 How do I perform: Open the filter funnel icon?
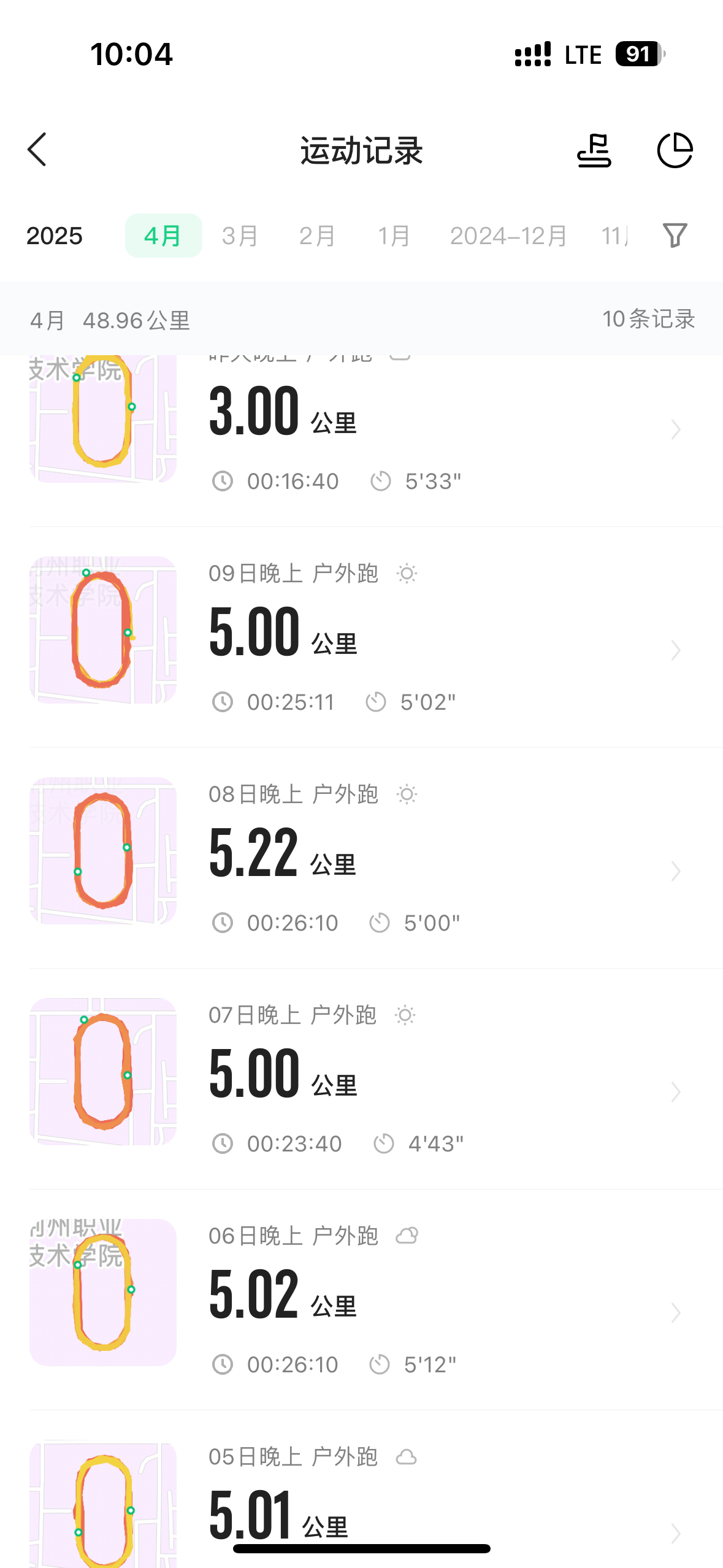pos(675,236)
